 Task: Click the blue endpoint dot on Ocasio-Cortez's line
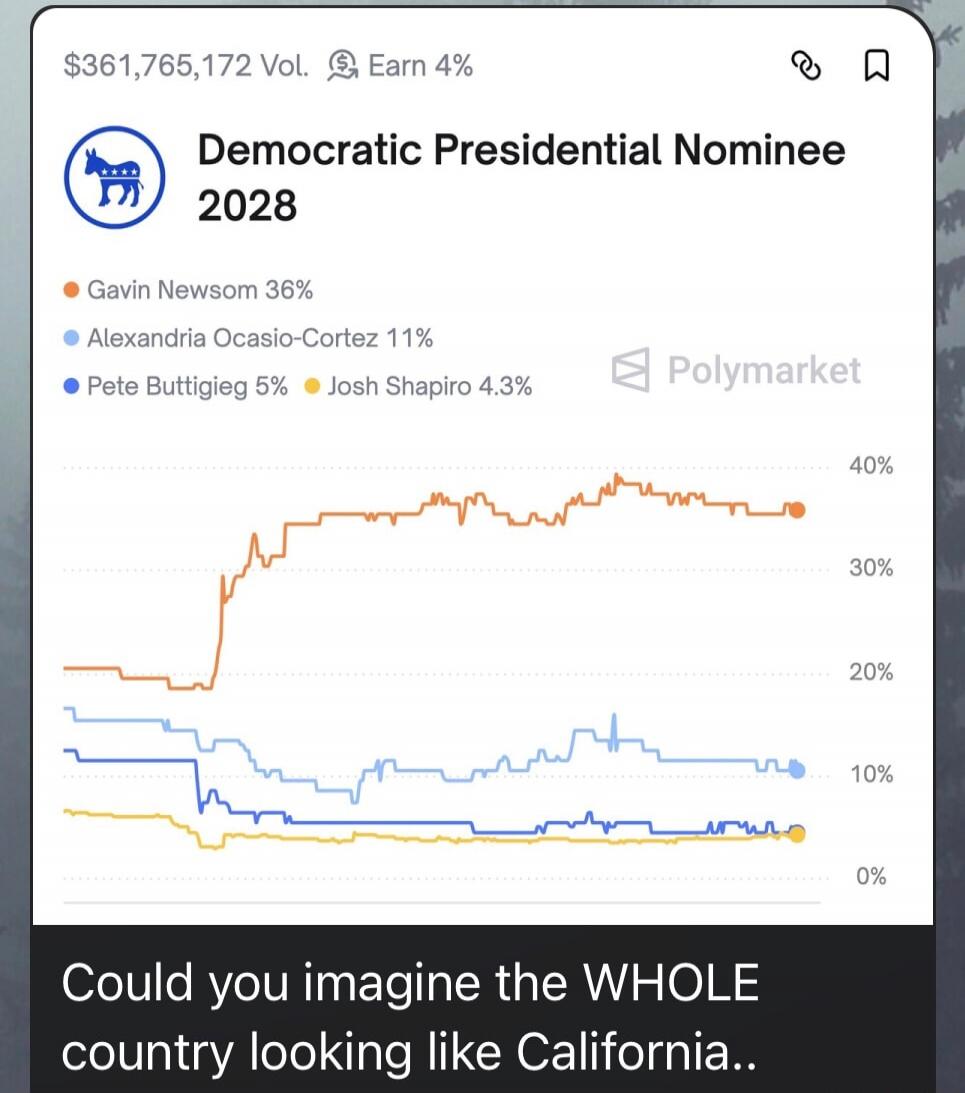[x=795, y=768]
